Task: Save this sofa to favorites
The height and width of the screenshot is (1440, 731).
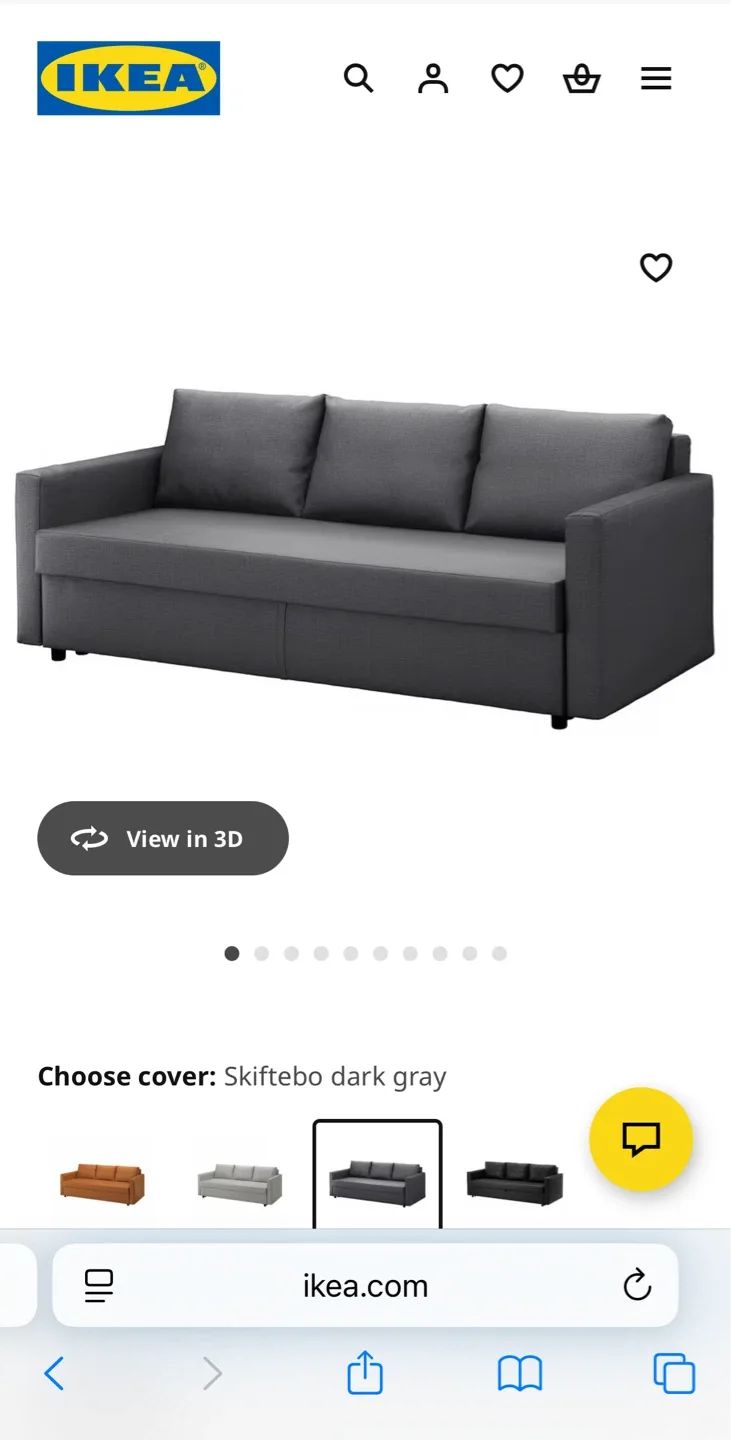Action: tap(656, 267)
